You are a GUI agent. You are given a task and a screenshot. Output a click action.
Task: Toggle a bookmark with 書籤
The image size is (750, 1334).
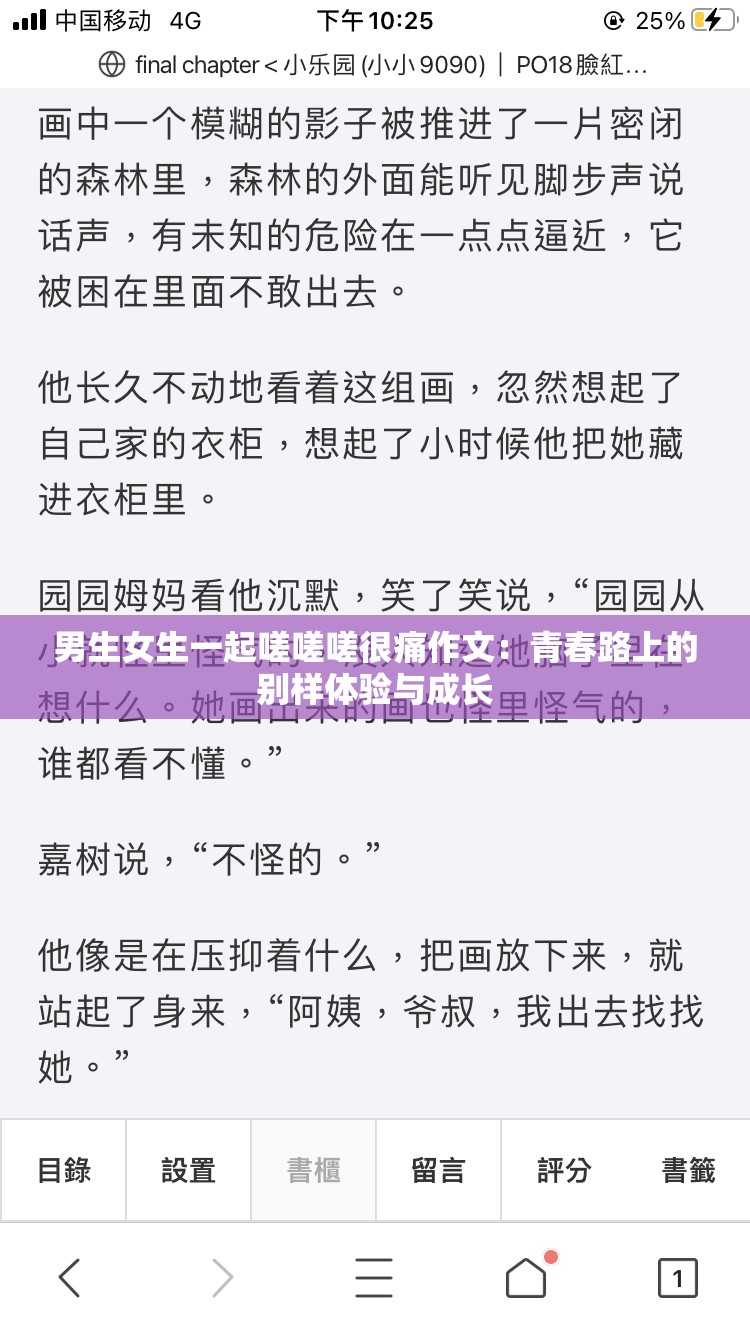[690, 1169]
